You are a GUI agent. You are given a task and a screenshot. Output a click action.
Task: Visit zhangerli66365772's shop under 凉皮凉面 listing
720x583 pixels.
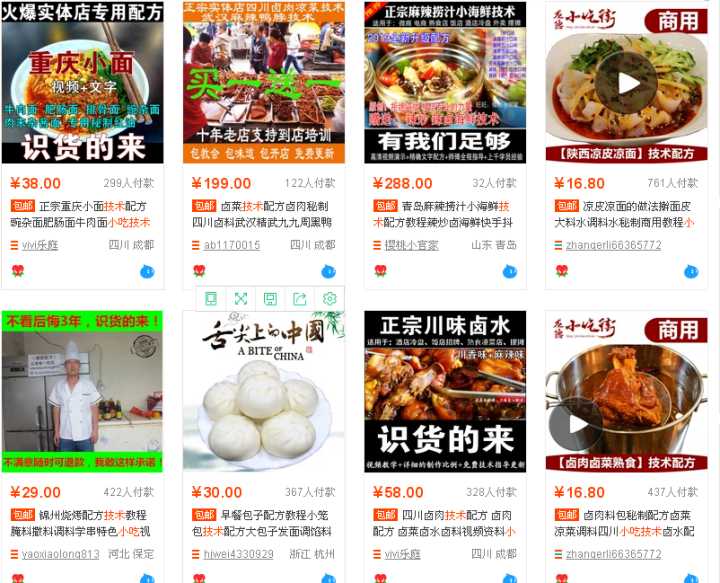click(x=613, y=245)
